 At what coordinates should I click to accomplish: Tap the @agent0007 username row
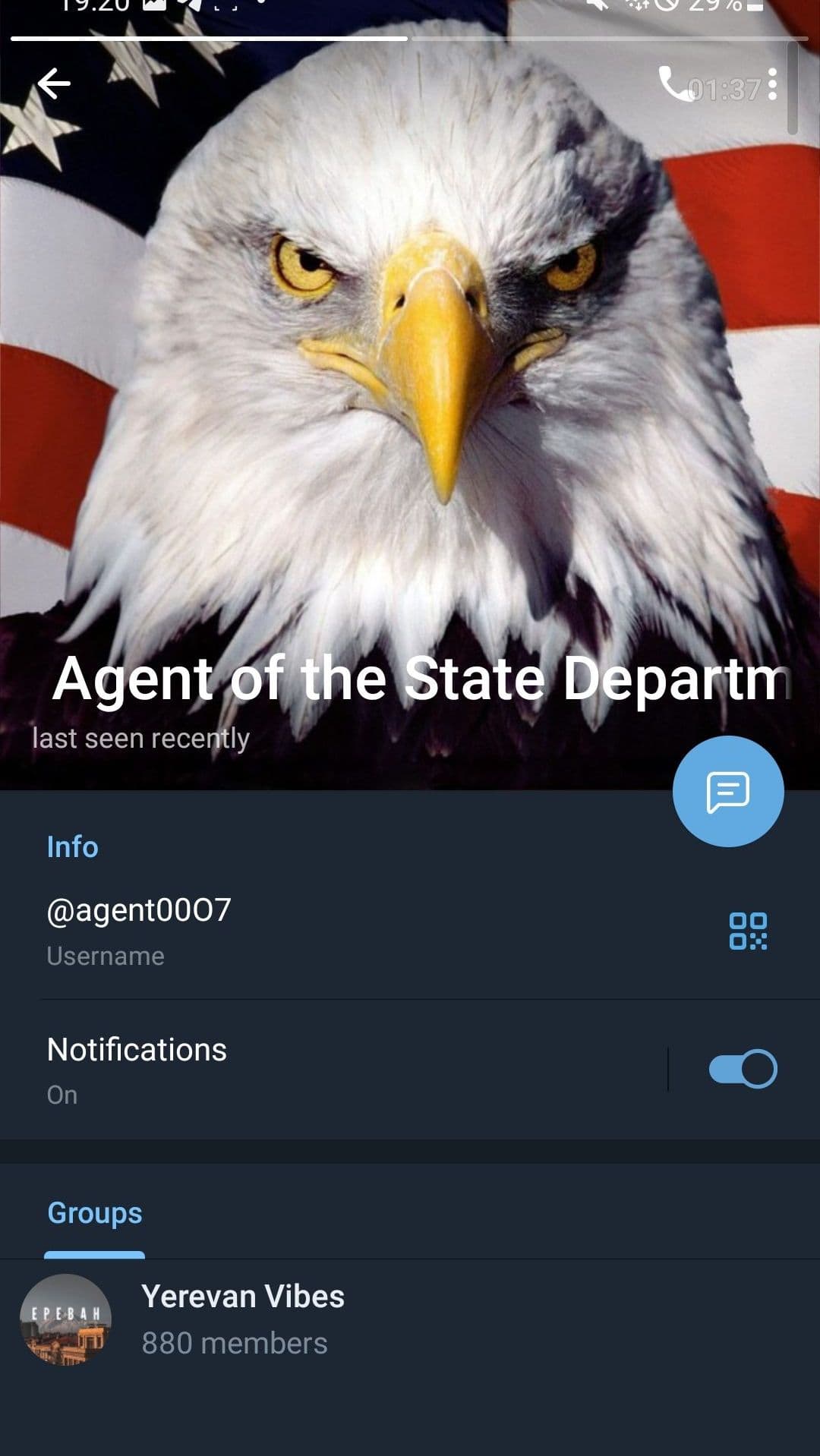304,931
